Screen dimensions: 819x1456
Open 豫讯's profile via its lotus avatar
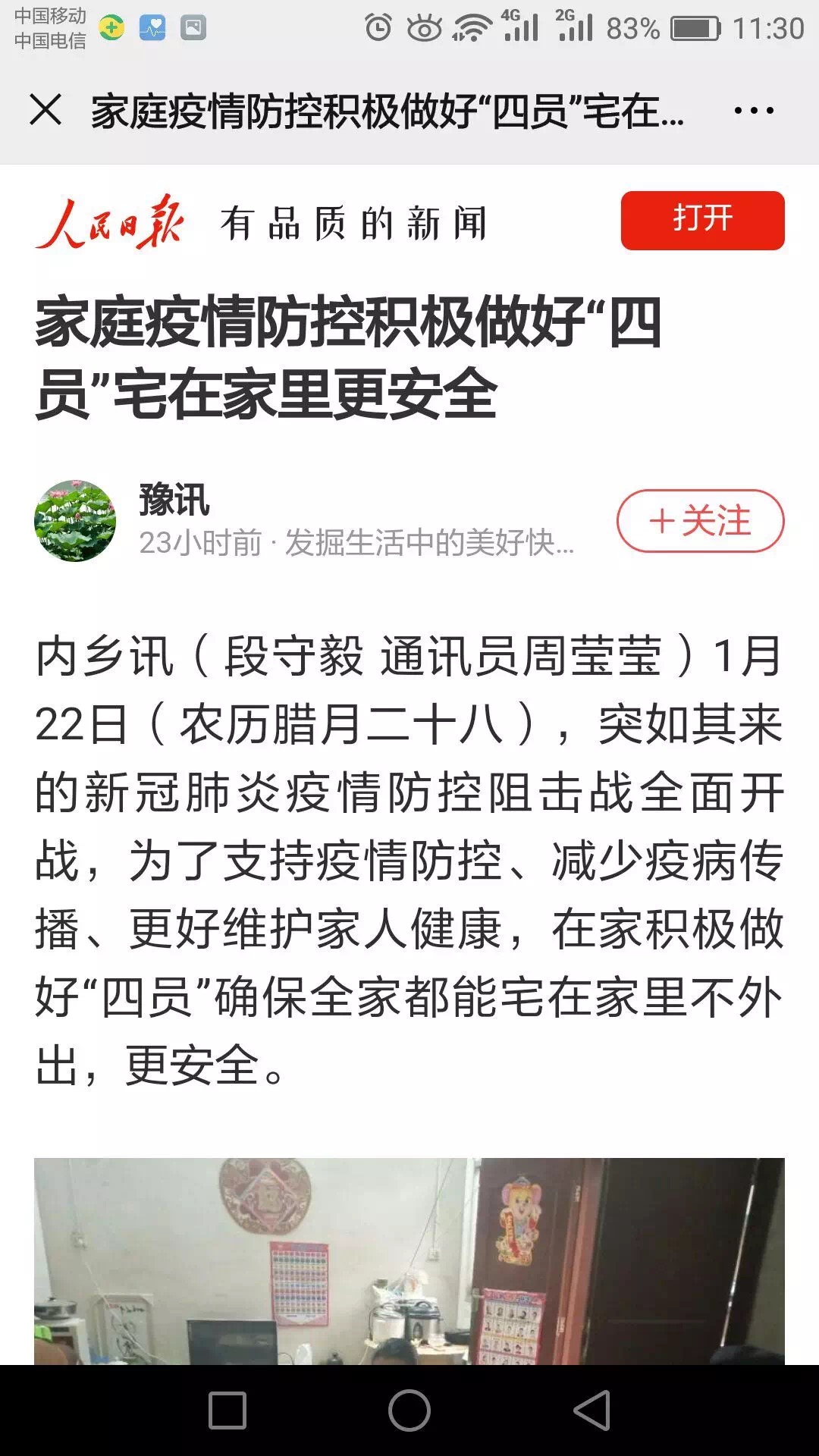click(x=75, y=521)
